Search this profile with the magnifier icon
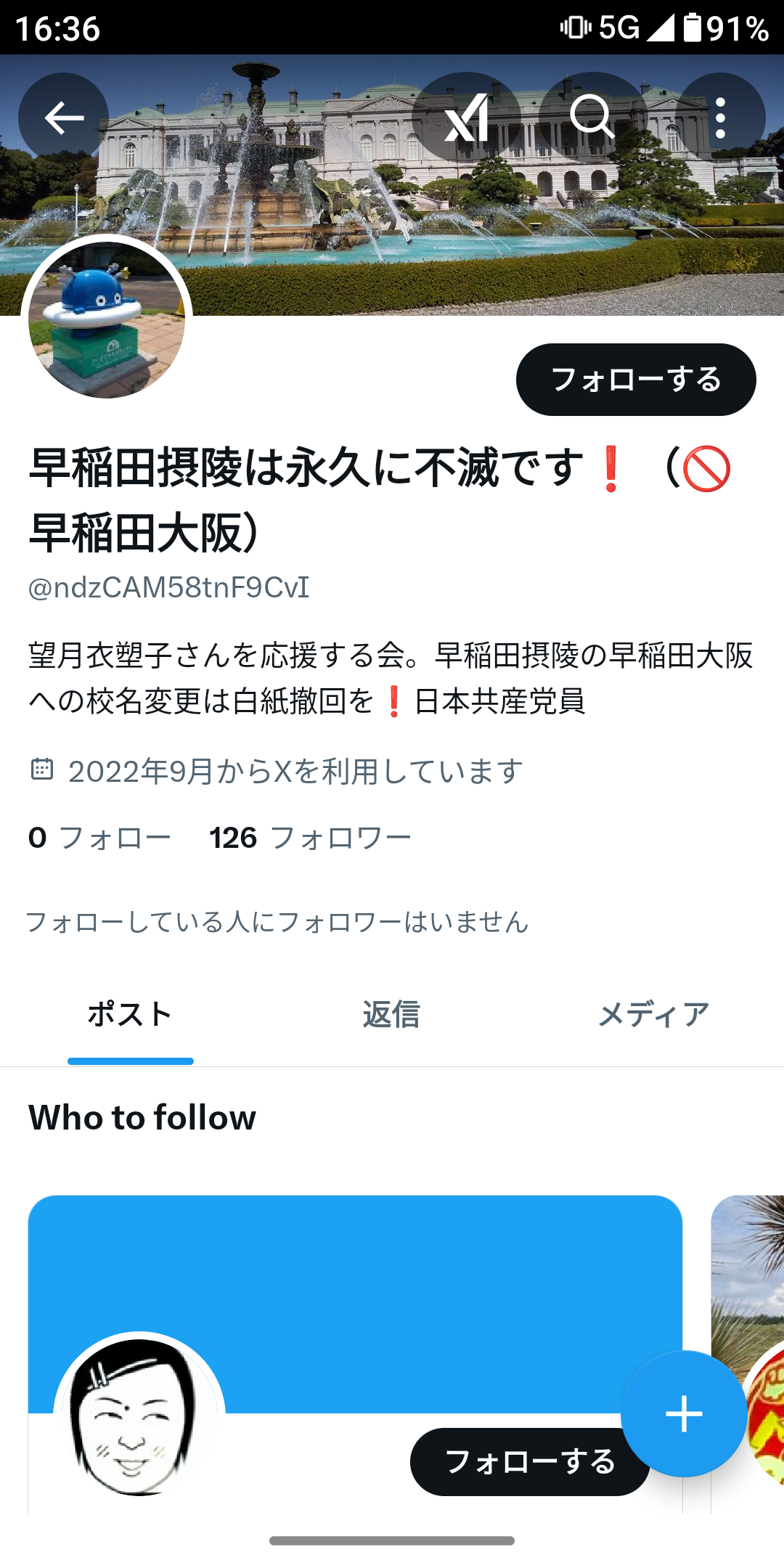This screenshot has width=784, height=1568. pos(592,118)
